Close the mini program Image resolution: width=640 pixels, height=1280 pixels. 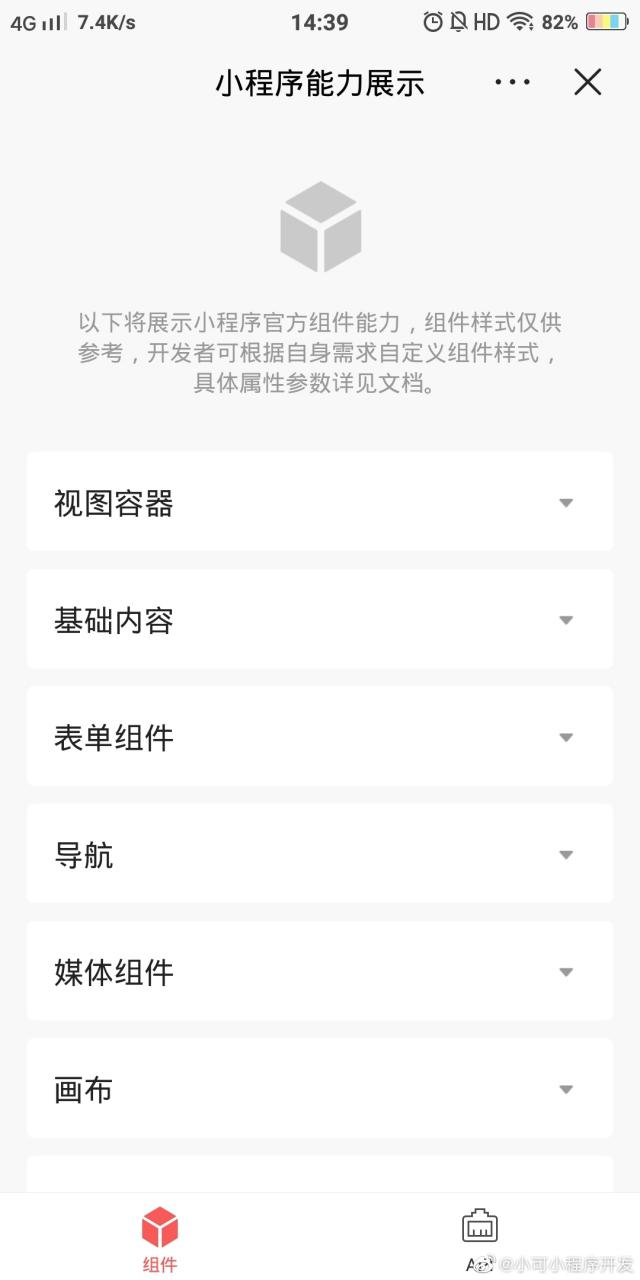[587, 82]
